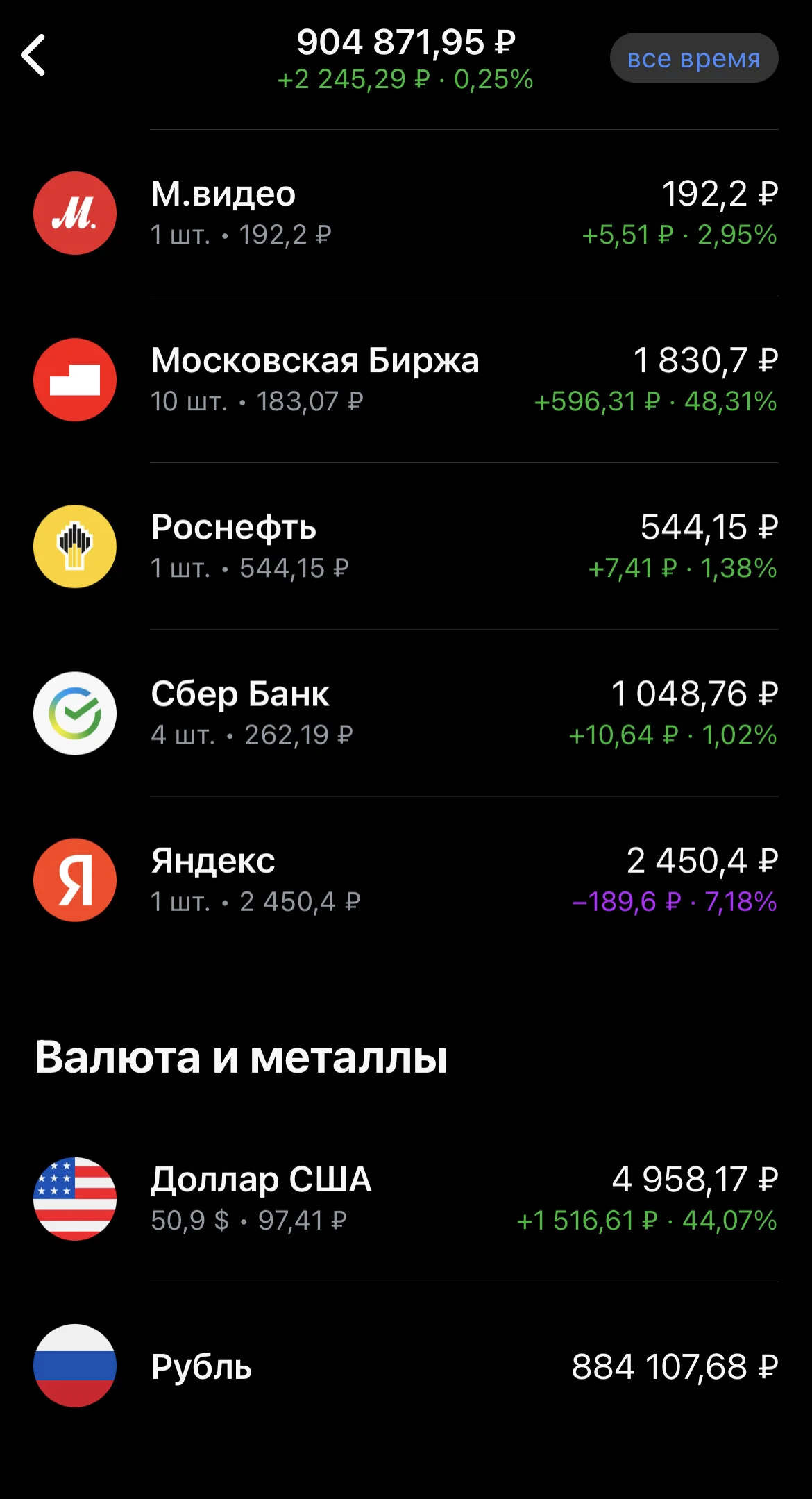View the Рубль balance row
Image resolution: width=812 pixels, height=1499 pixels.
[406, 1366]
